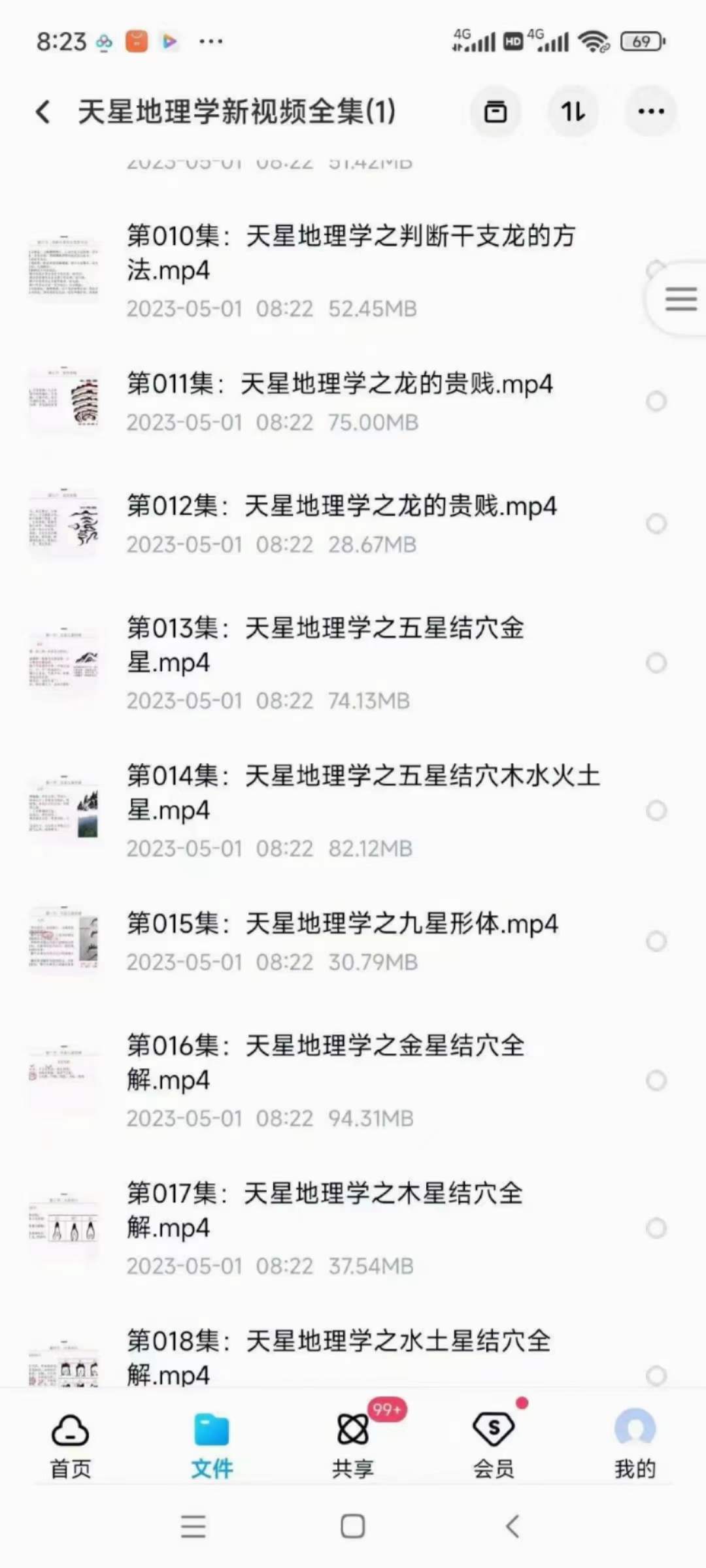Tap the system home button
The height and width of the screenshot is (1568, 706).
coord(353,1527)
